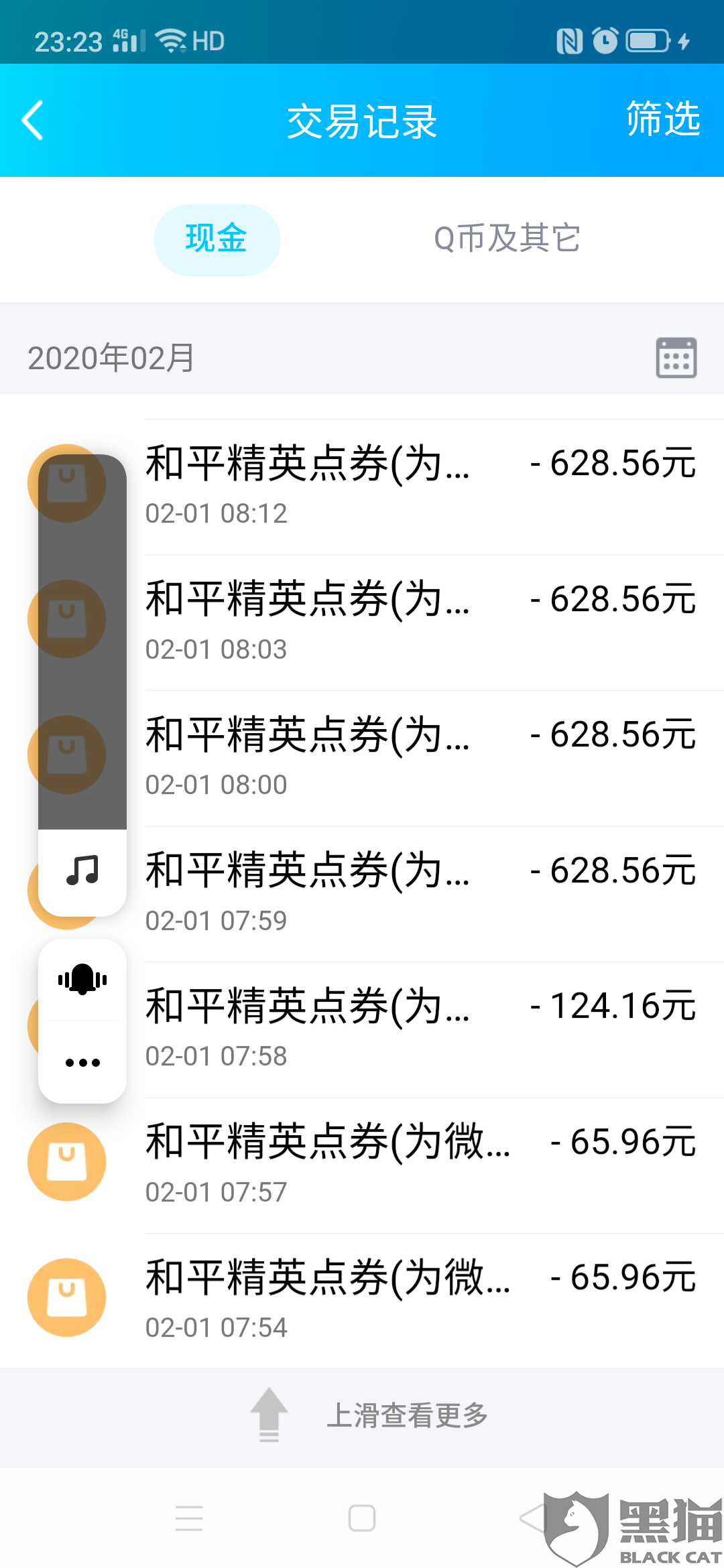Toggle the ringer bell mode

click(82, 980)
